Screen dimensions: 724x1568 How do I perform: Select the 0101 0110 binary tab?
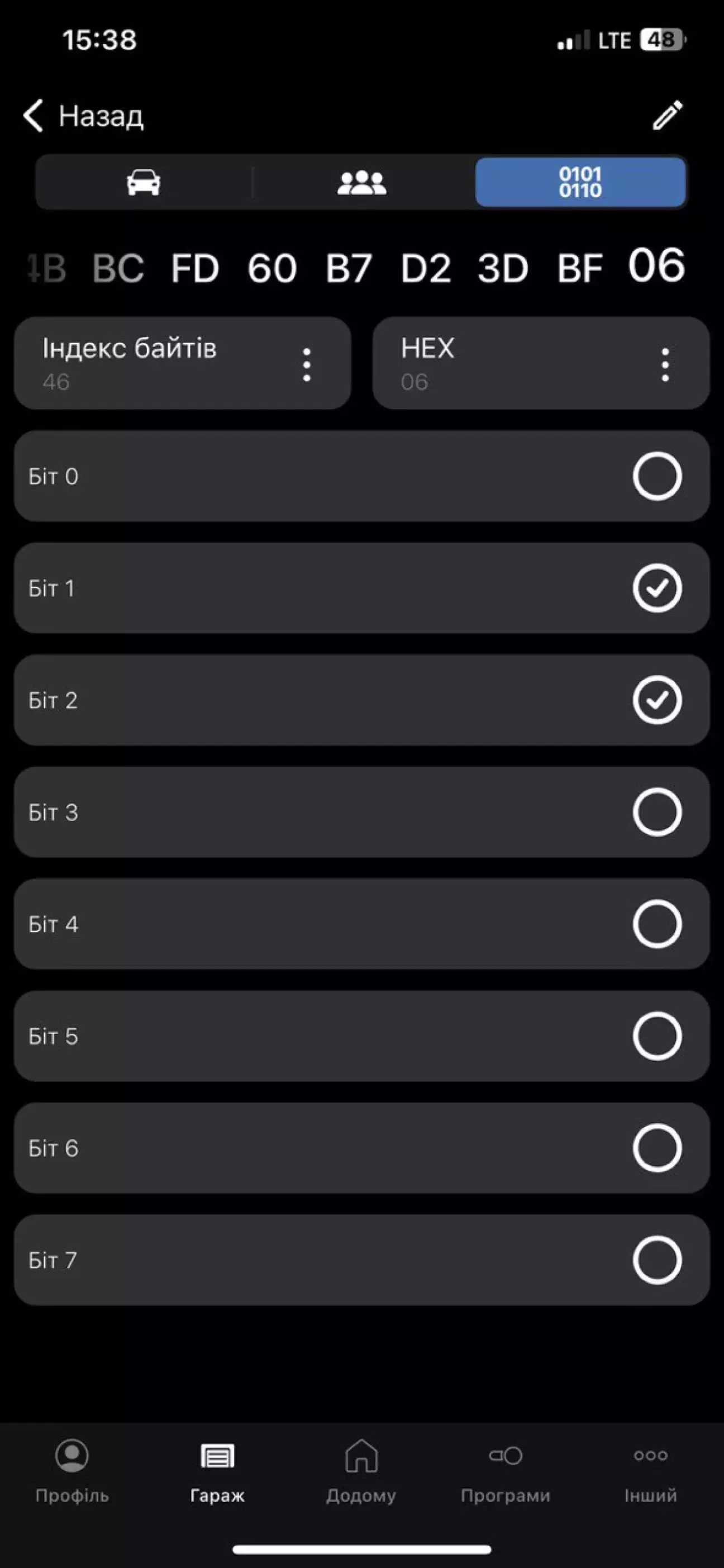click(580, 182)
